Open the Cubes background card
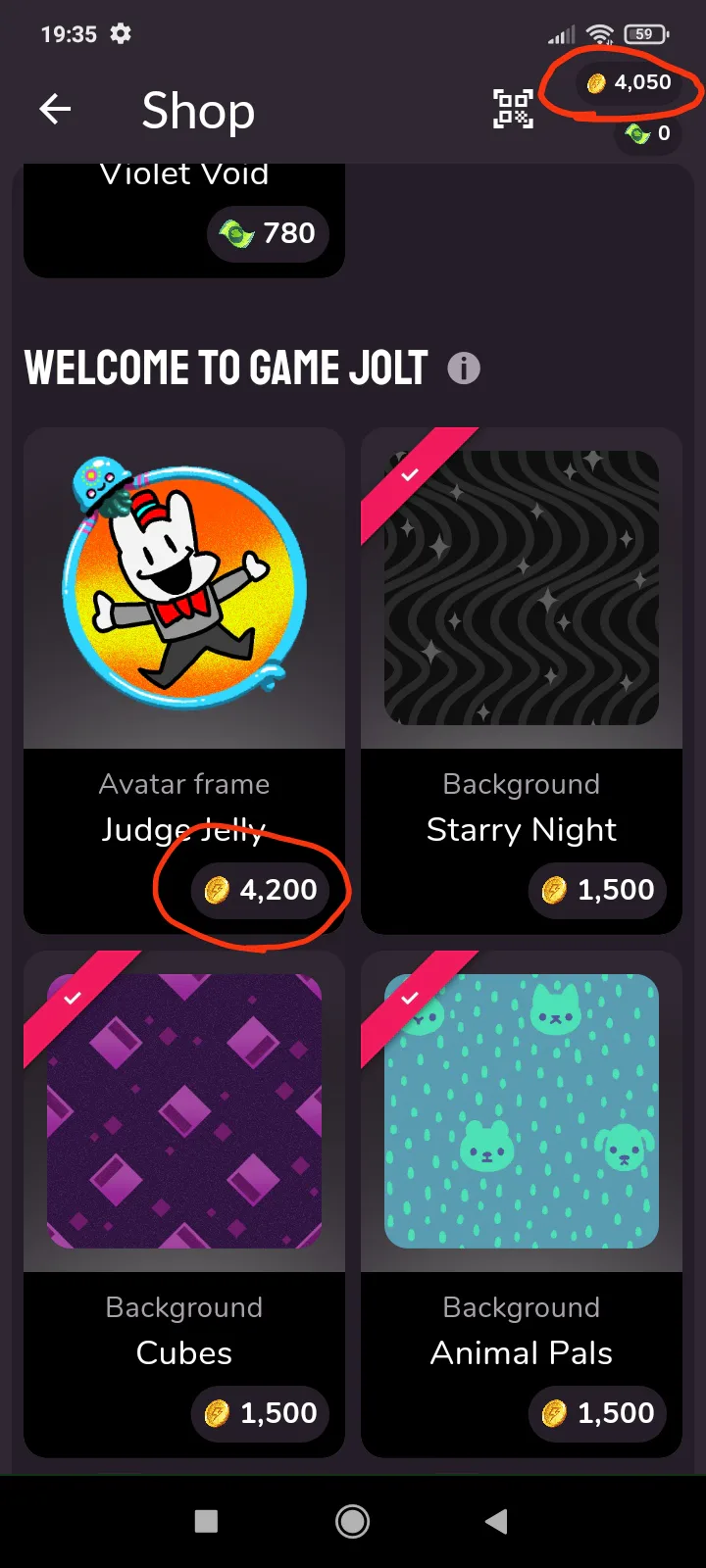 click(x=184, y=1204)
